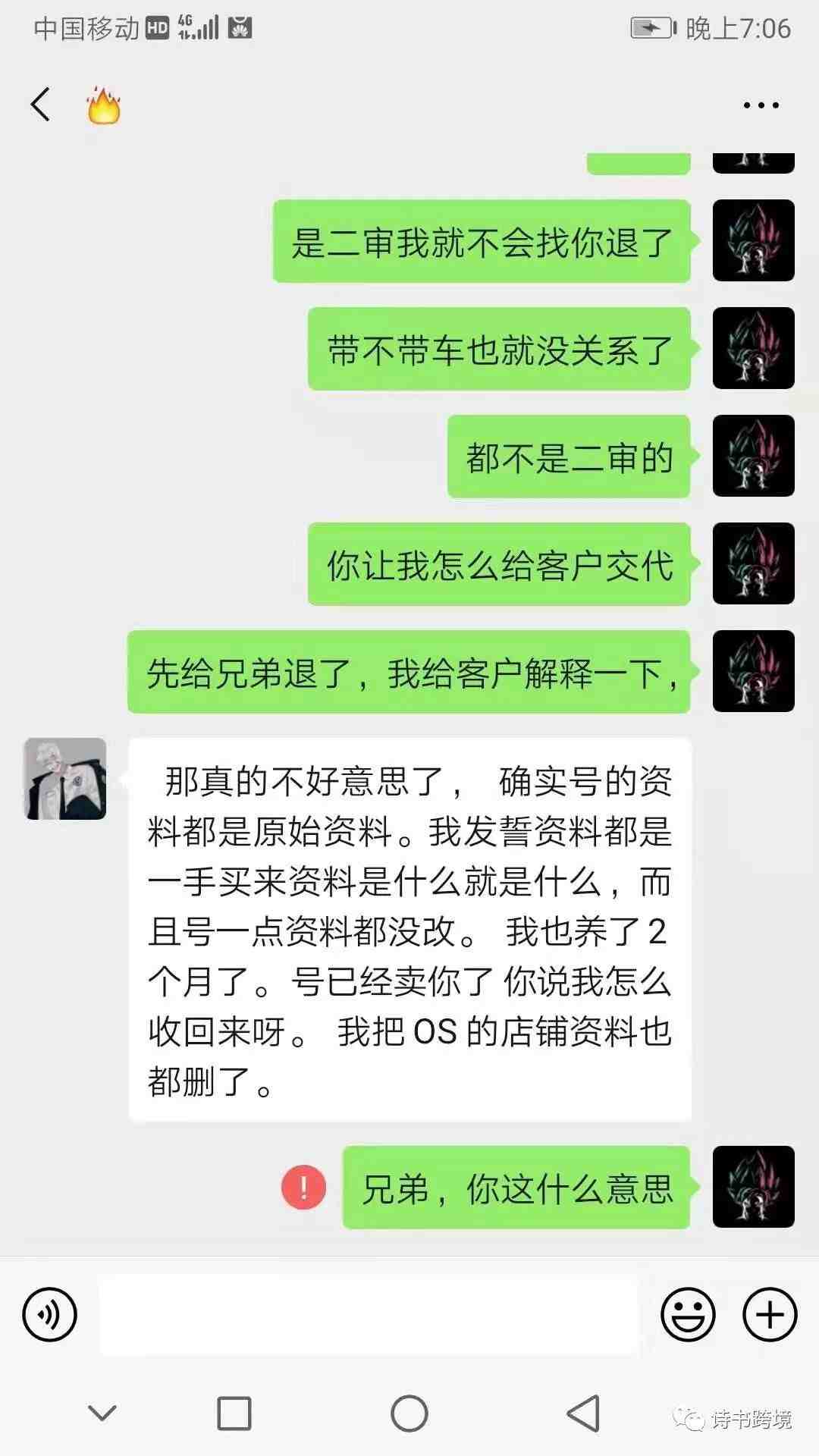819x1456 pixels.
Task: Open the emoji picker
Action: (x=688, y=1314)
